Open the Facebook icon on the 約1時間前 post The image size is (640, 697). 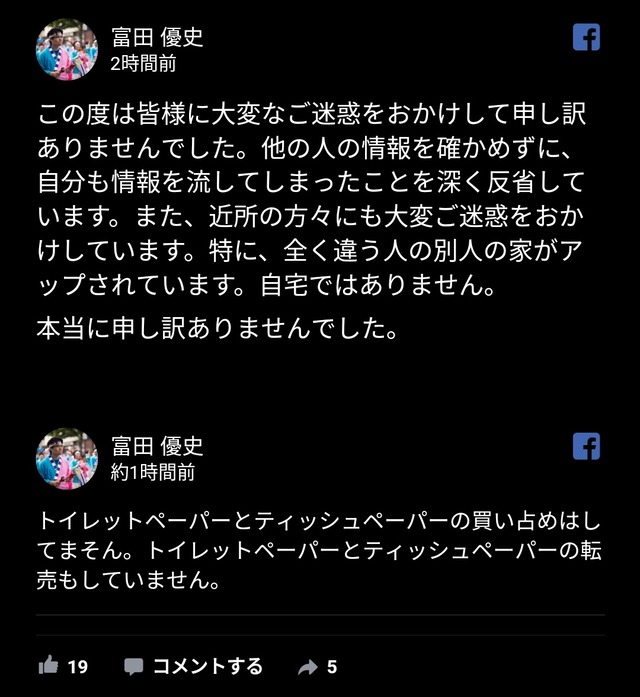coord(586,446)
